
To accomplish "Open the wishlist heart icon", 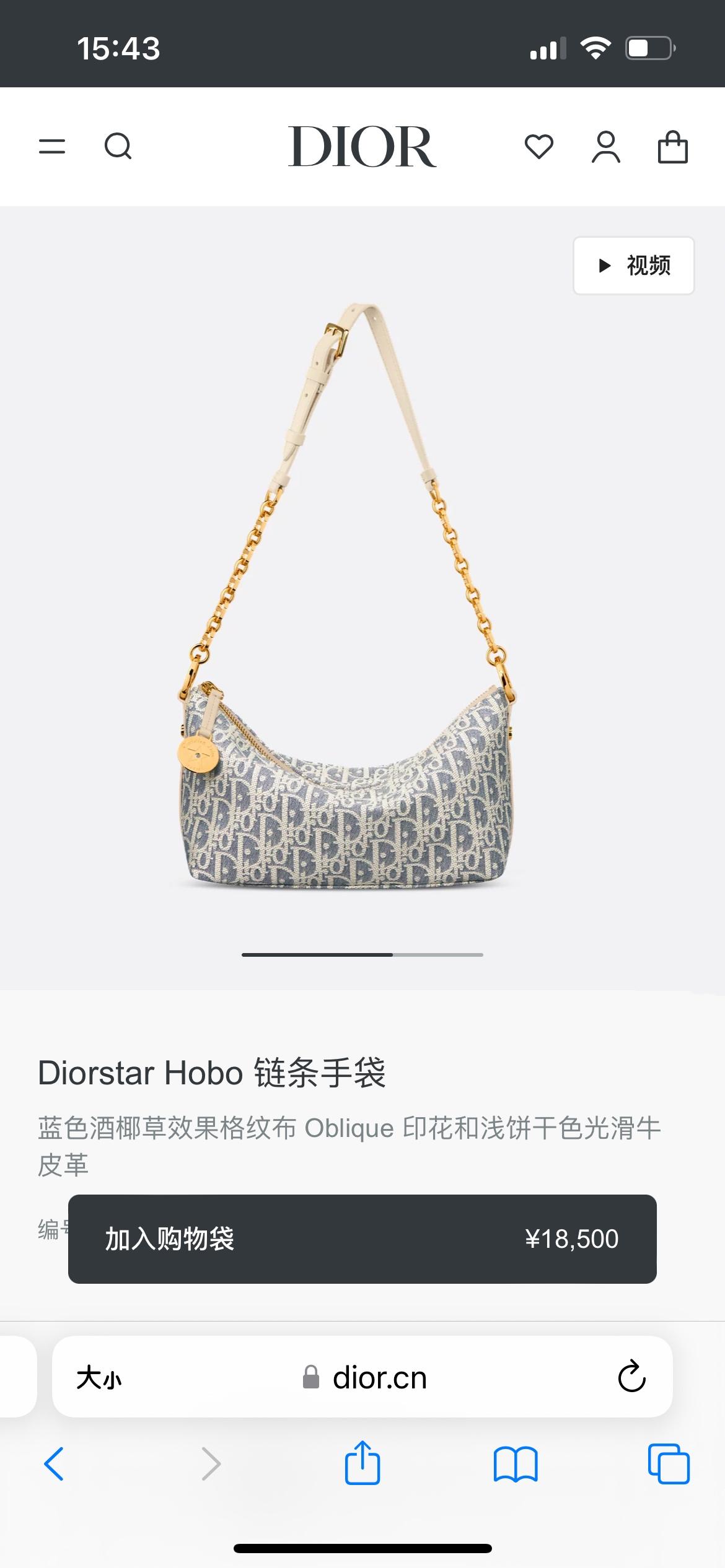I will click(x=538, y=147).
